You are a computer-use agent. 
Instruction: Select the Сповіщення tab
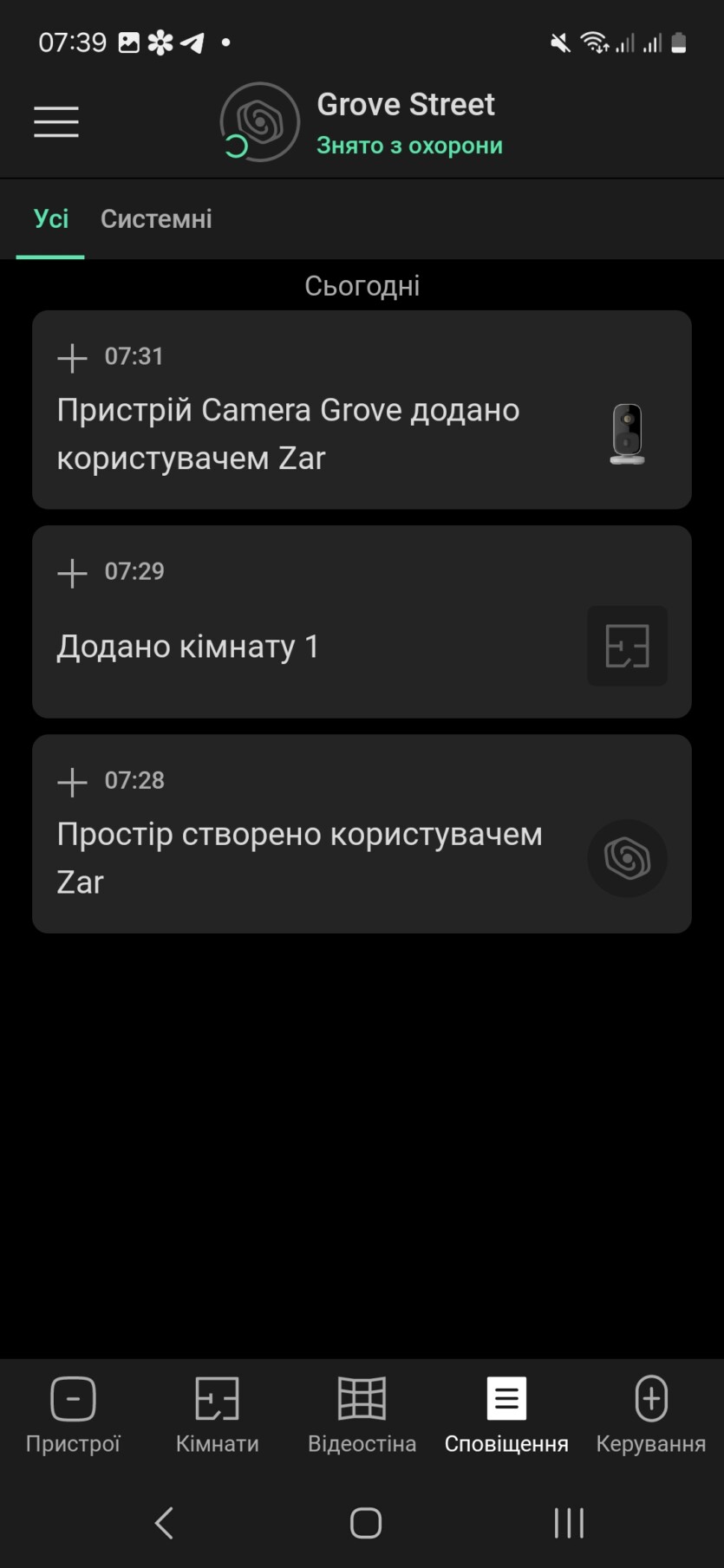point(506,1415)
